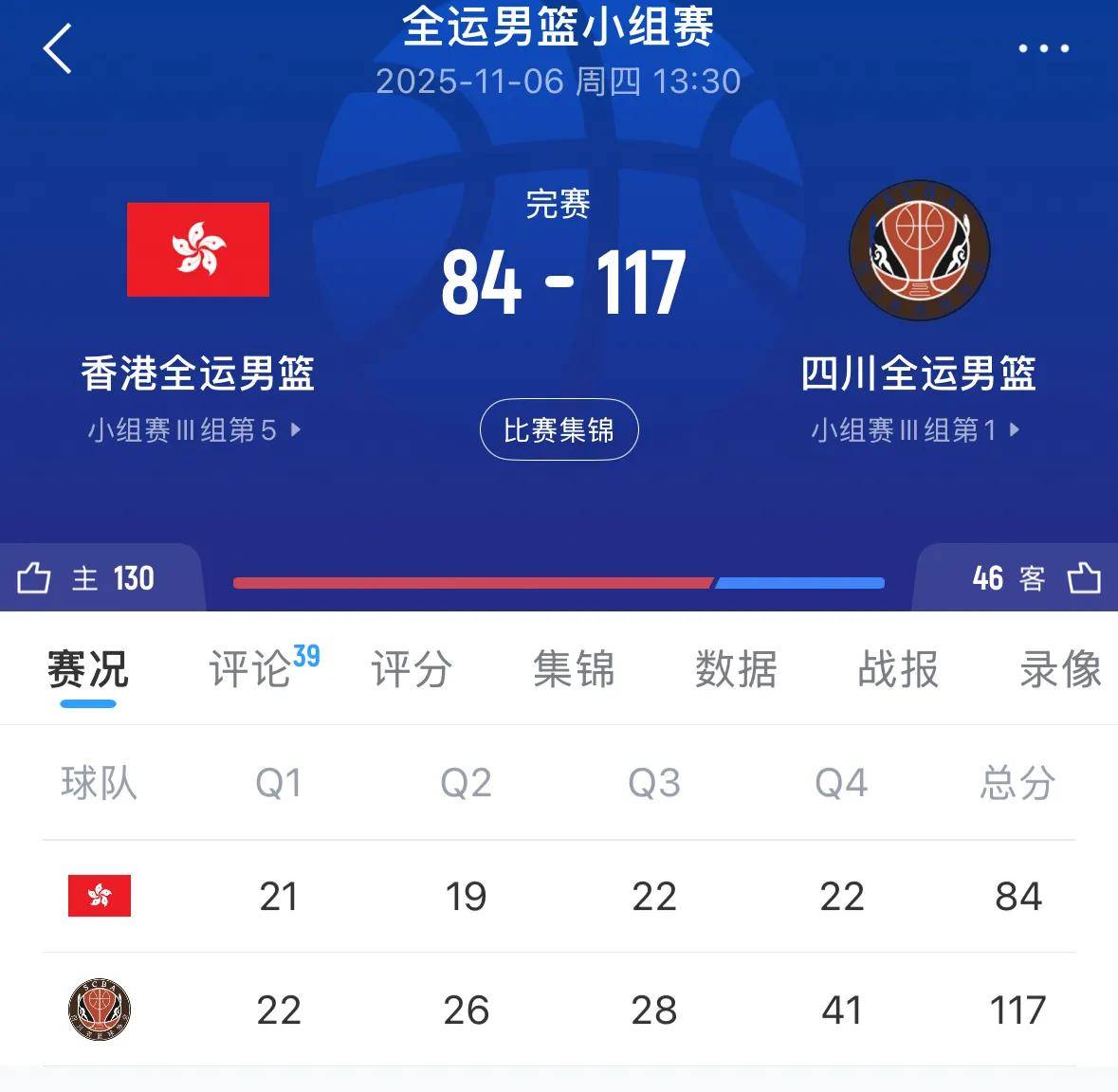Open the Sichuan team basketball logo
This screenshot has width=1118, height=1092.
click(919, 250)
